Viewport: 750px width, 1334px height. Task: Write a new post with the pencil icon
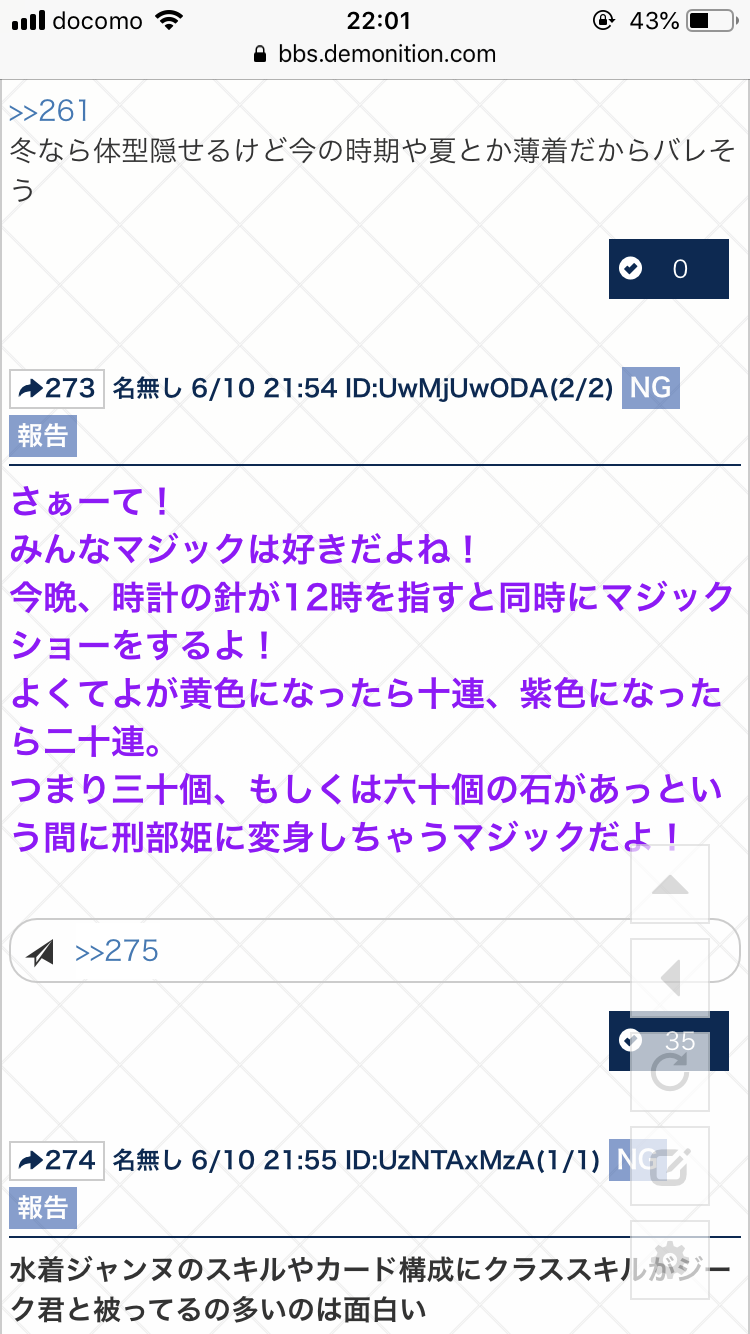(670, 1166)
